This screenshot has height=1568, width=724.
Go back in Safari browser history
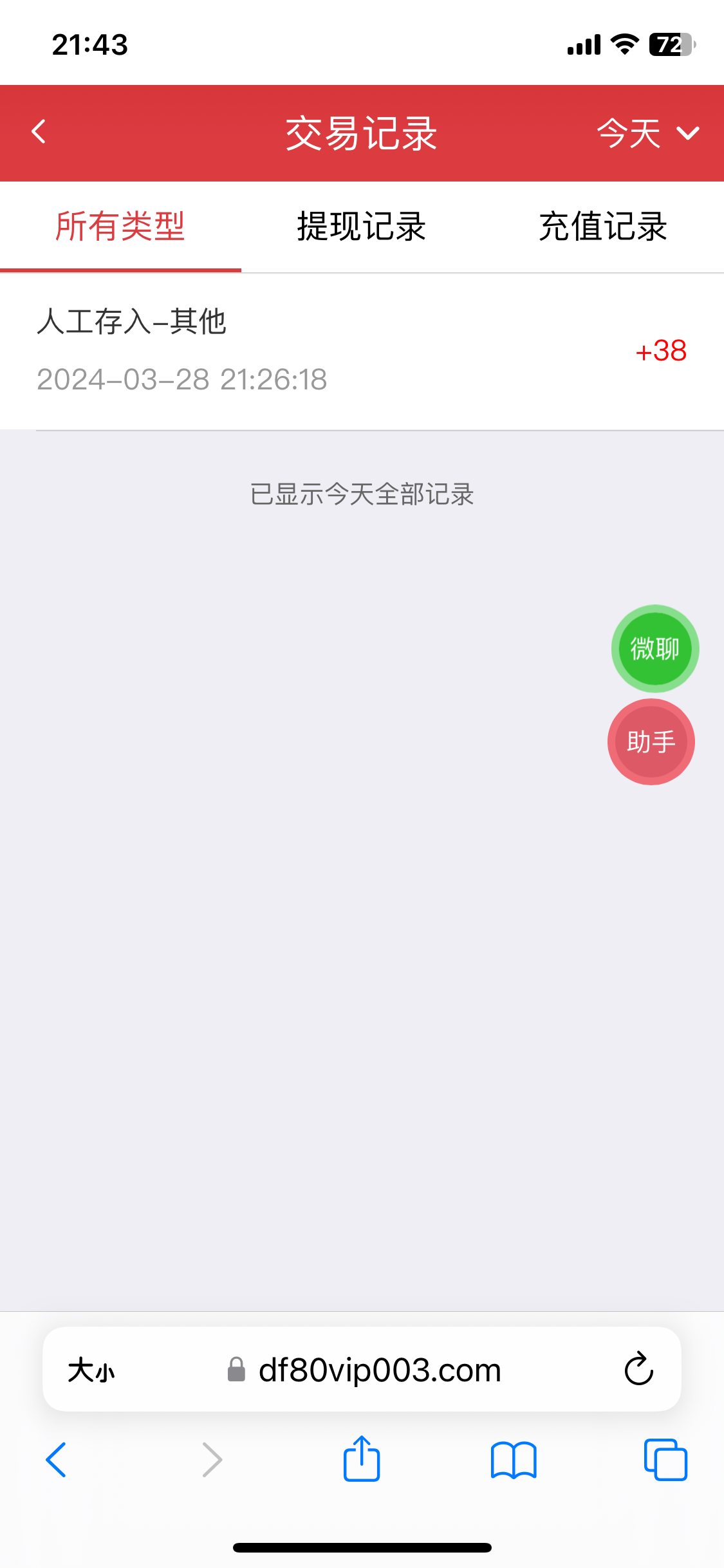[x=57, y=1460]
